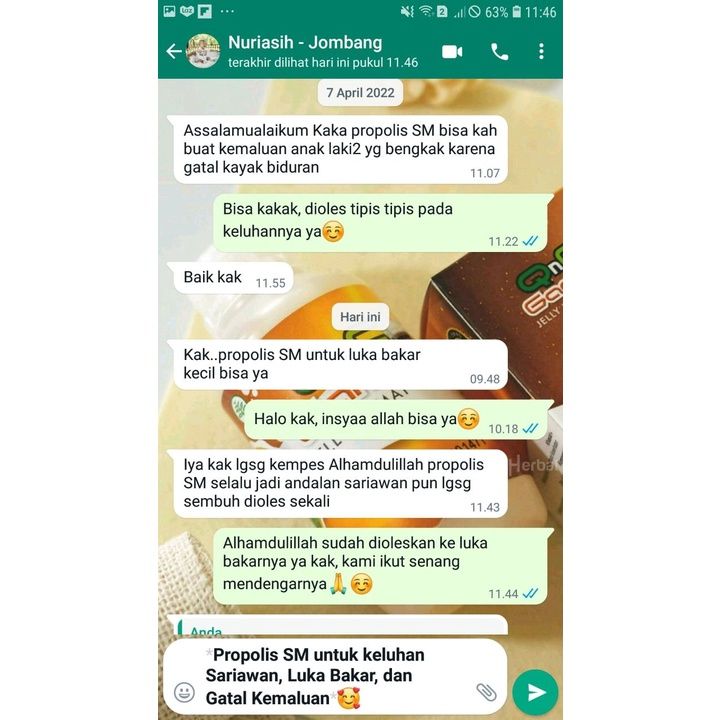This screenshot has width=720, height=720.
Task: Send the typed message
Action: click(535, 692)
